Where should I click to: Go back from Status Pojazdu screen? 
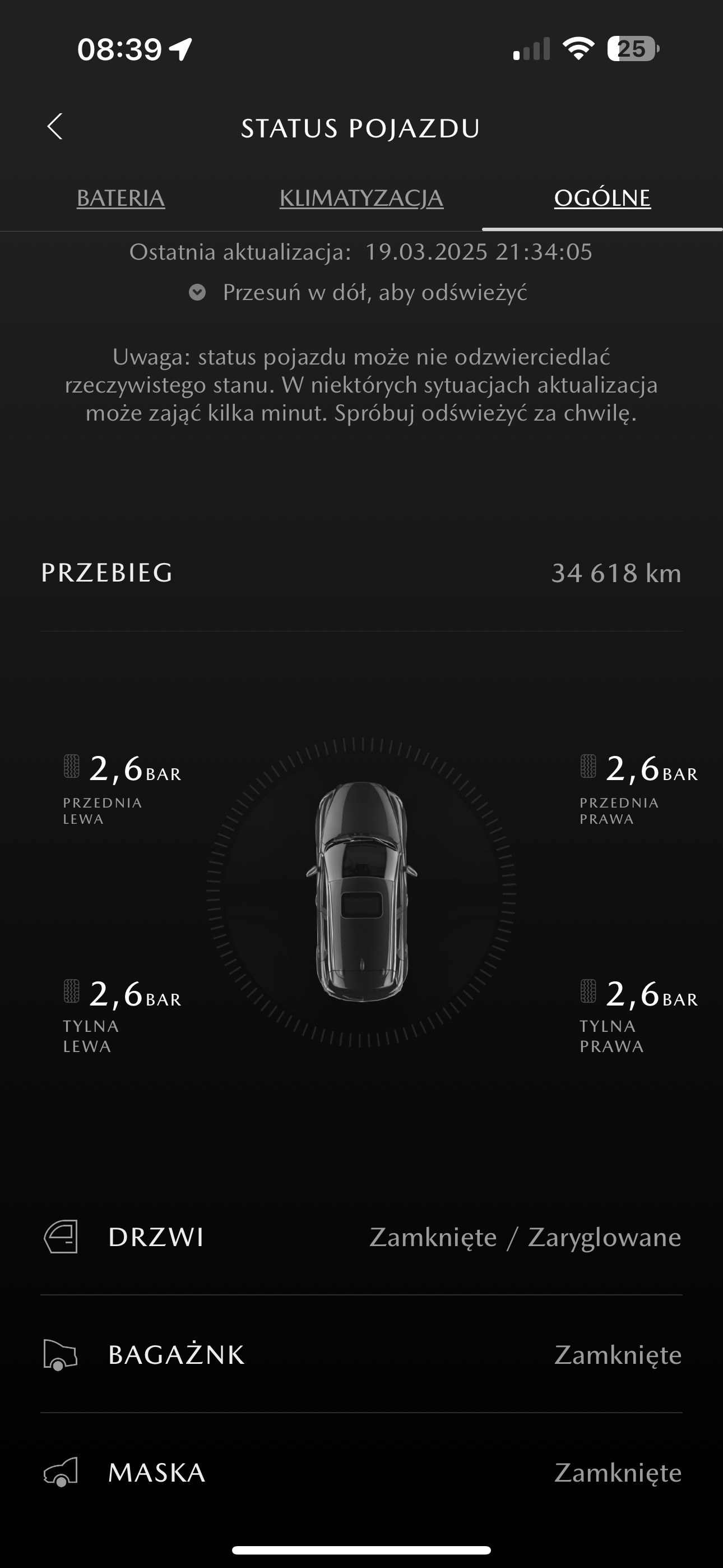55,127
